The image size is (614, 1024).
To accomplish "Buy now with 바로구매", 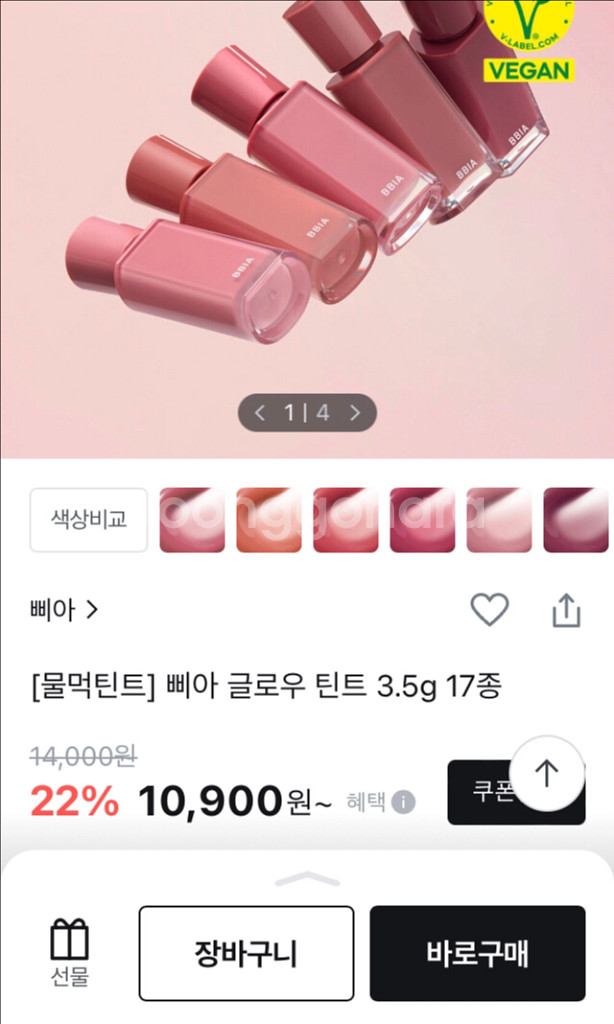I will coord(477,953).
